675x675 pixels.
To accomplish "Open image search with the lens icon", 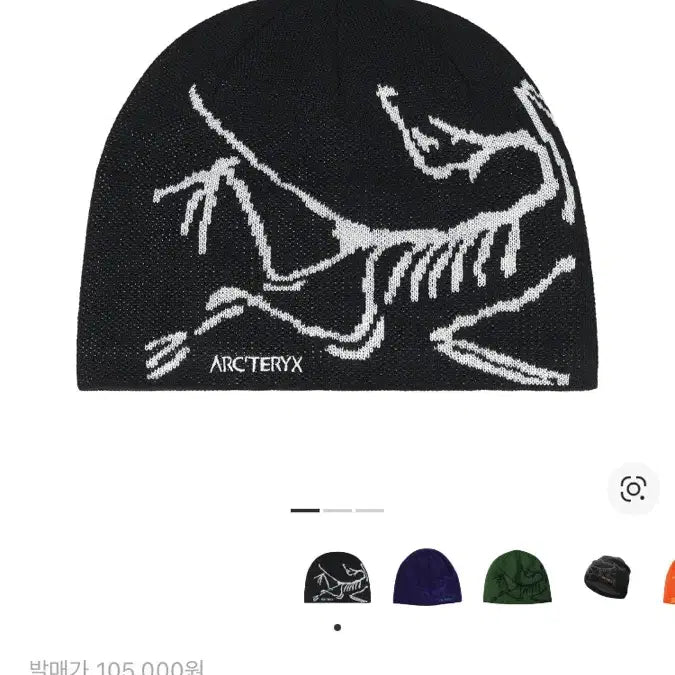I will click(632, 489).
